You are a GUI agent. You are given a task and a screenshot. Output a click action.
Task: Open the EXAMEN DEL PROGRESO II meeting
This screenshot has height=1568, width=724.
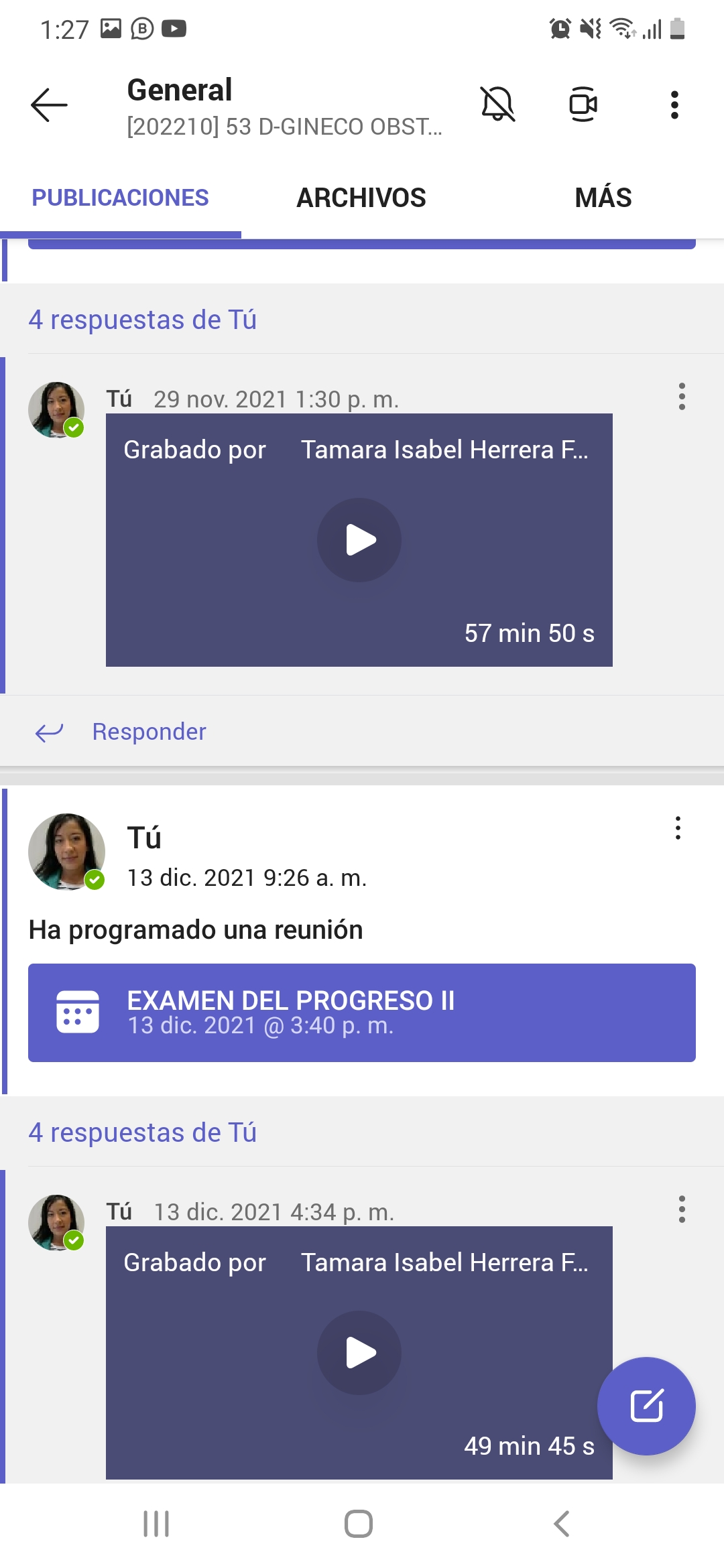pyautogui.click(x=362, y=1012)
